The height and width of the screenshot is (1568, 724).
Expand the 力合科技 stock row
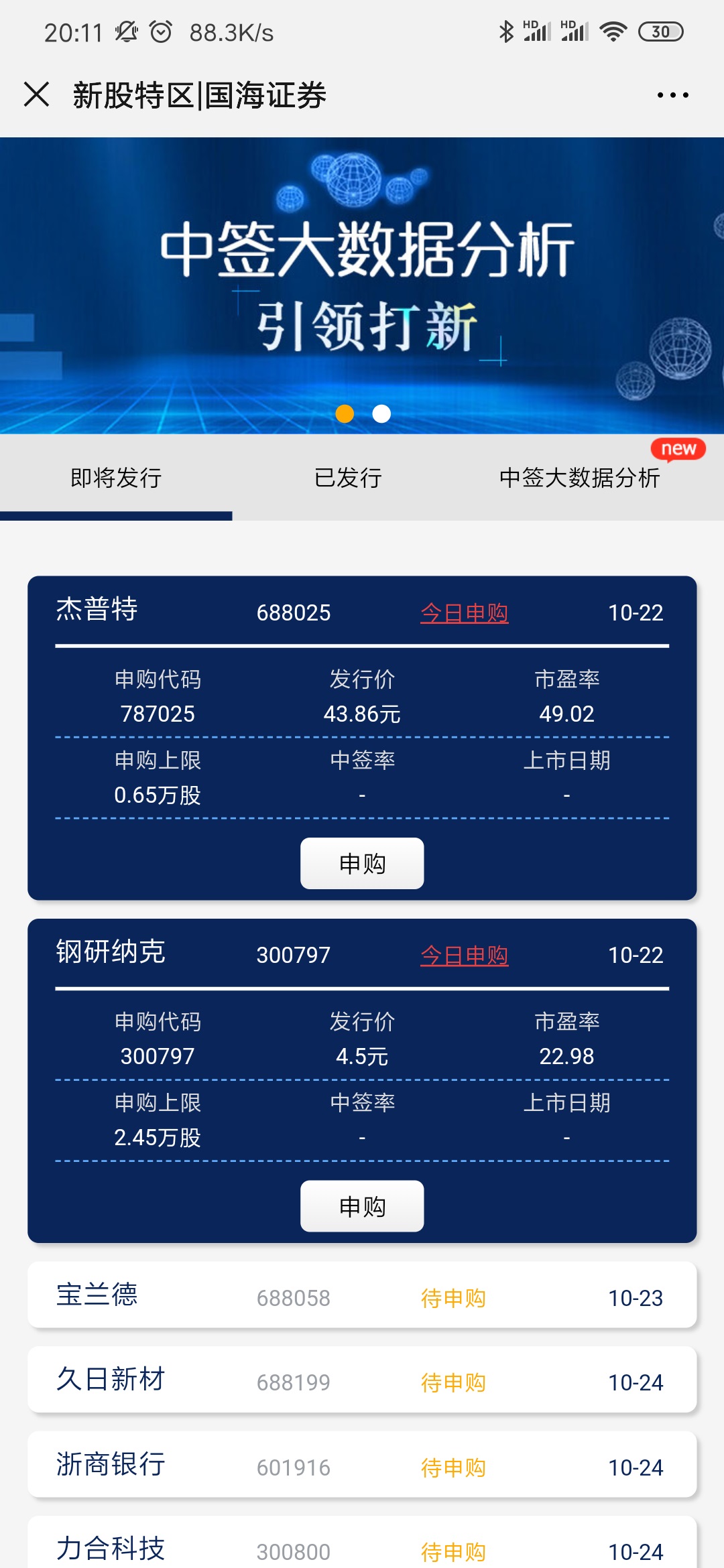(x=362, y=1548)
